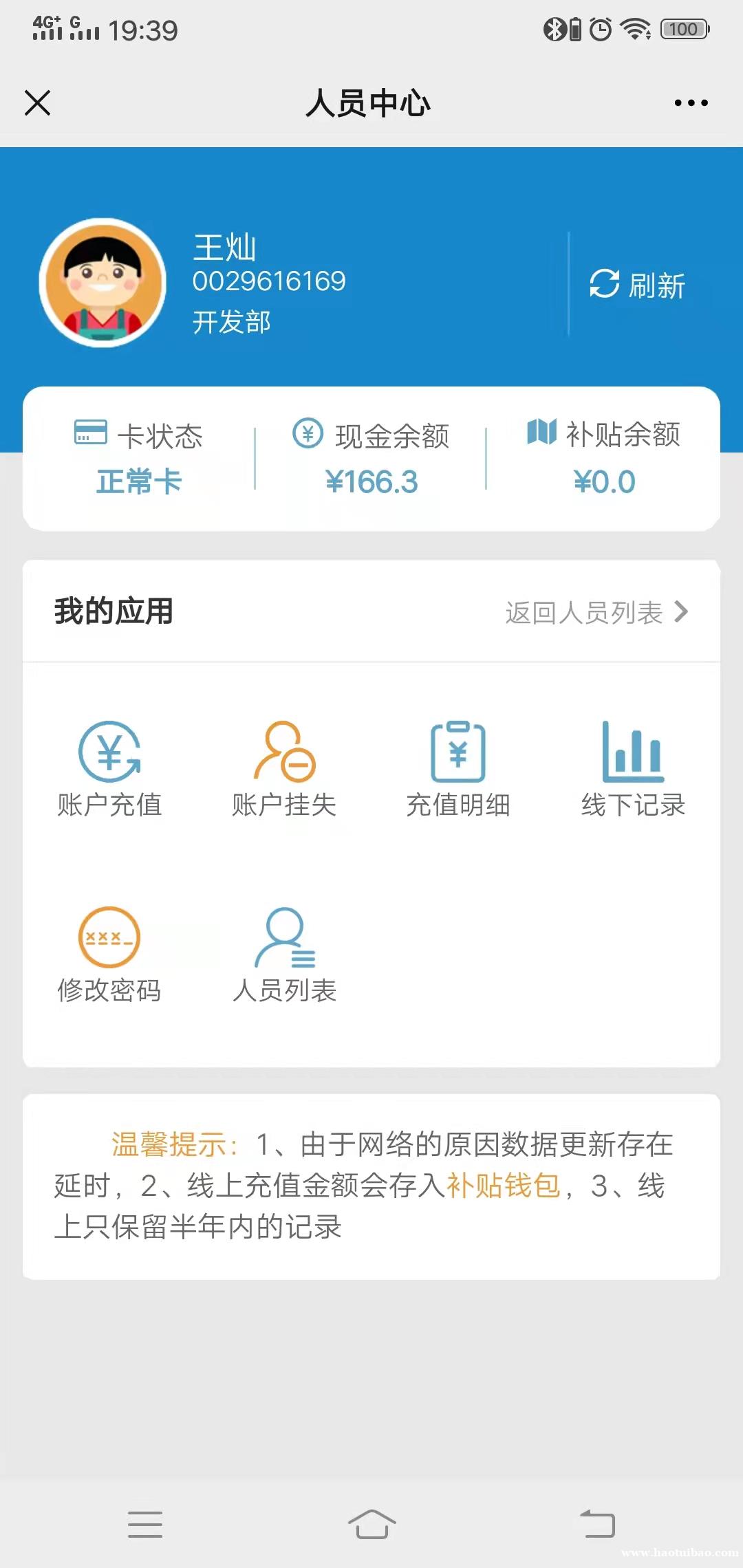
Task: Follow the 返回人员列表 link
Action: pyautogui.click(x=596, y=612)
